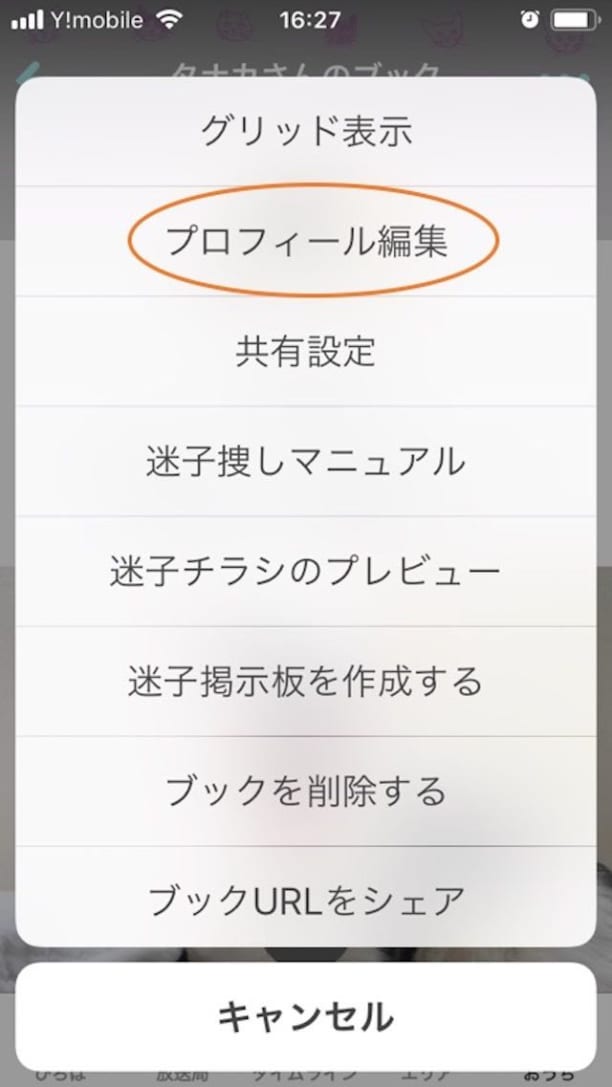This screenshot has height=1087, width=612.
Task: Choose 迷子掲示板を作成する
Action: [x=306, y=681]
